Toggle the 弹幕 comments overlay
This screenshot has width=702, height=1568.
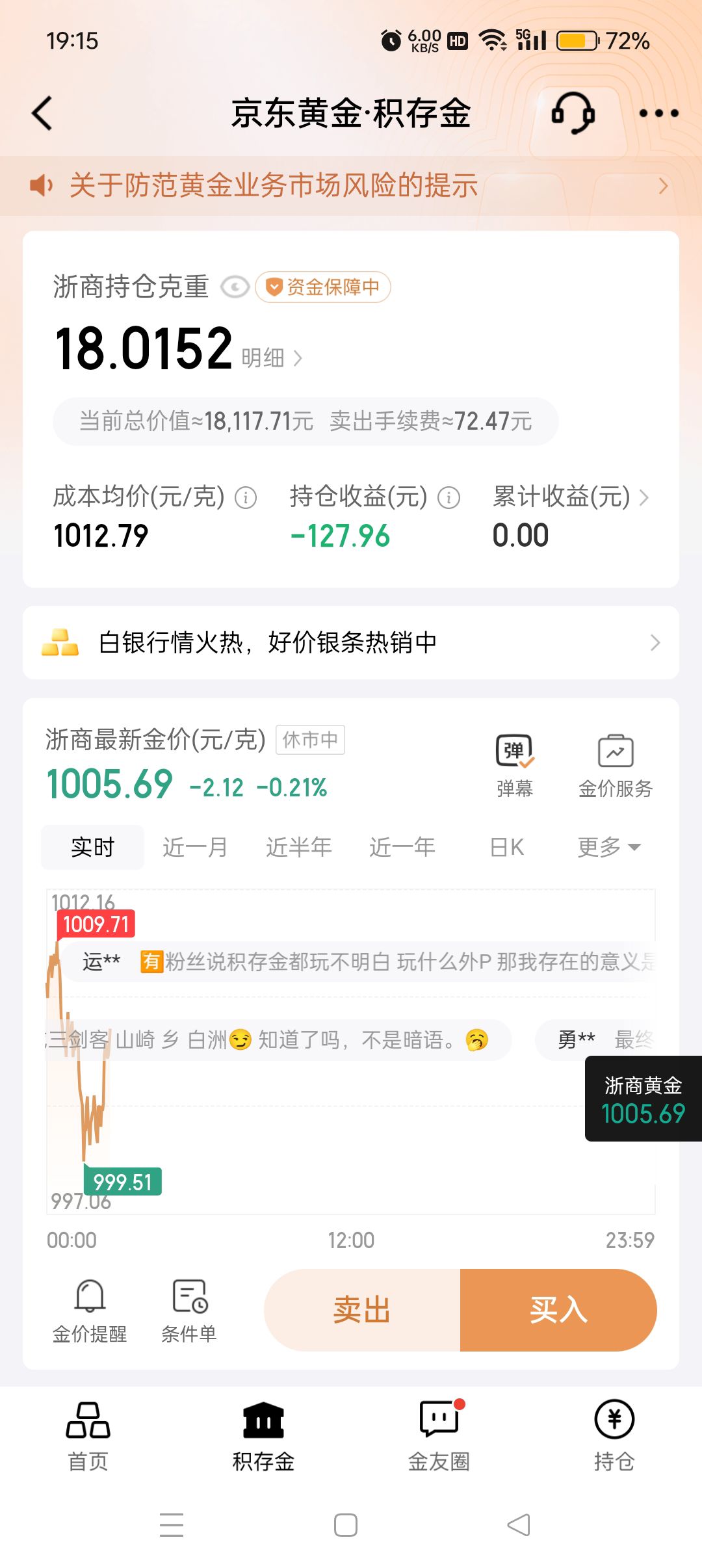[x=515, y=765]
